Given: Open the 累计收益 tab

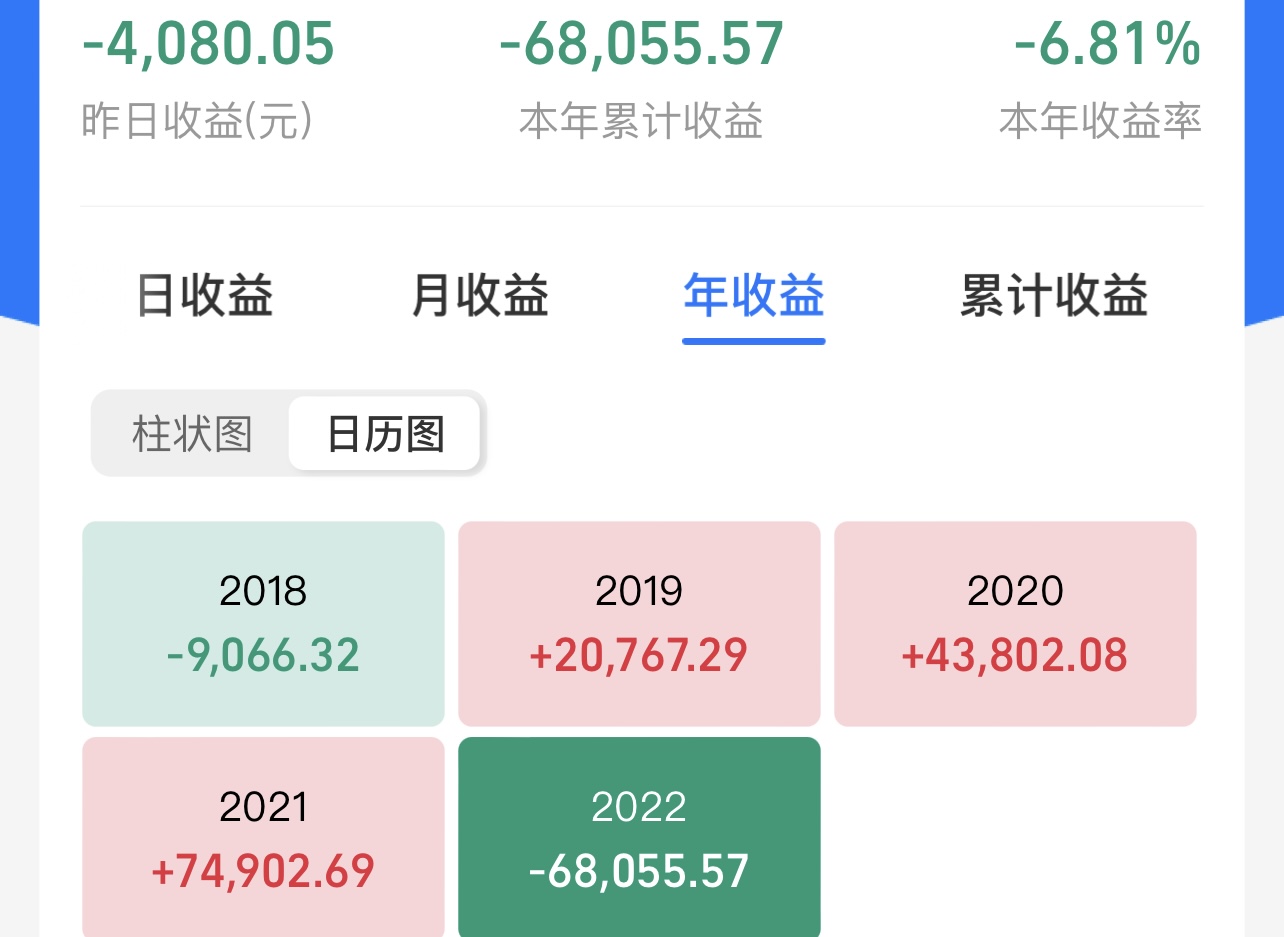Looking at the screenshot, I should (x=1053, y=297).
